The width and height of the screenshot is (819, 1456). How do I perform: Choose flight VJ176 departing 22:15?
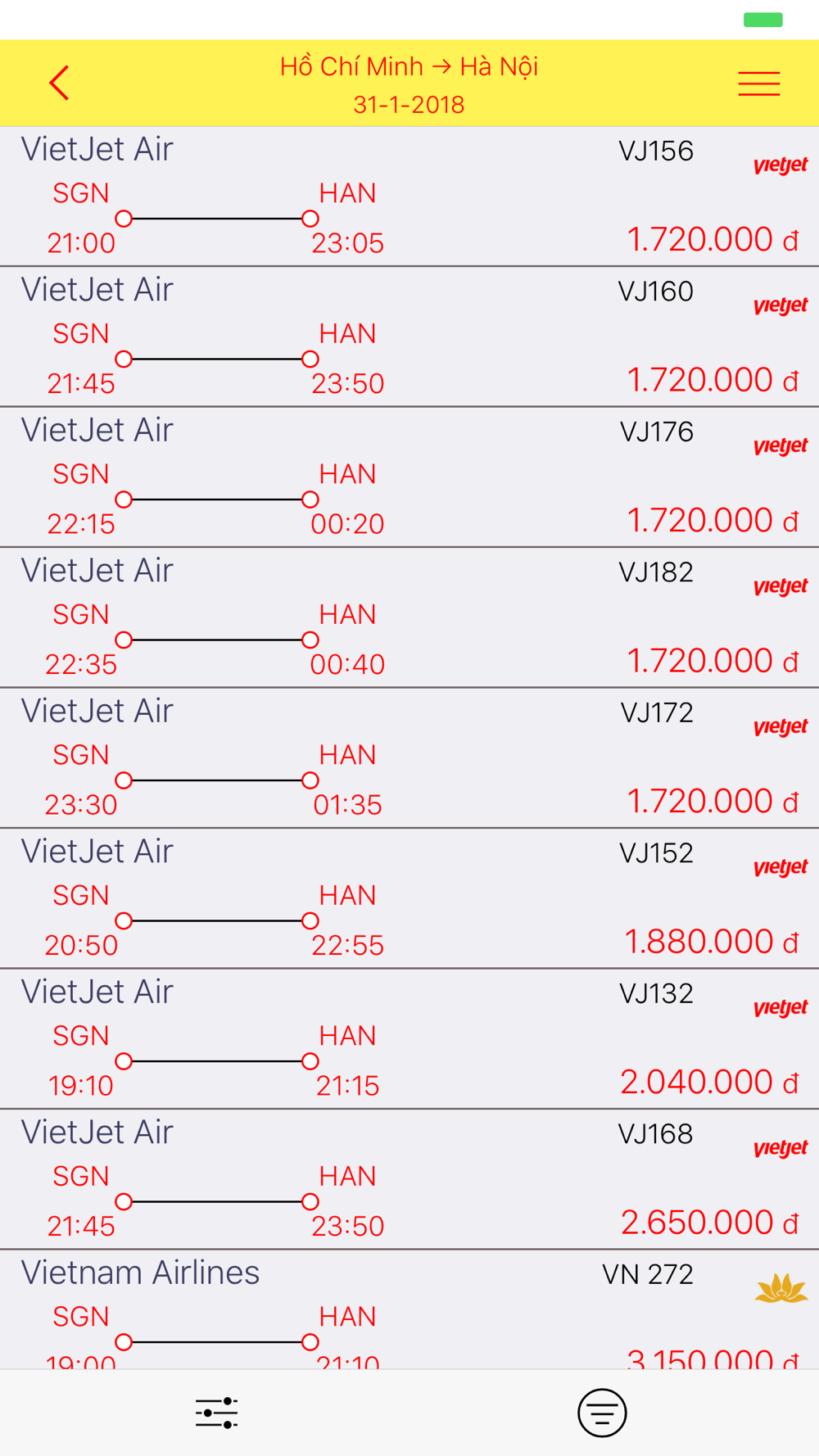coord(409,477)
